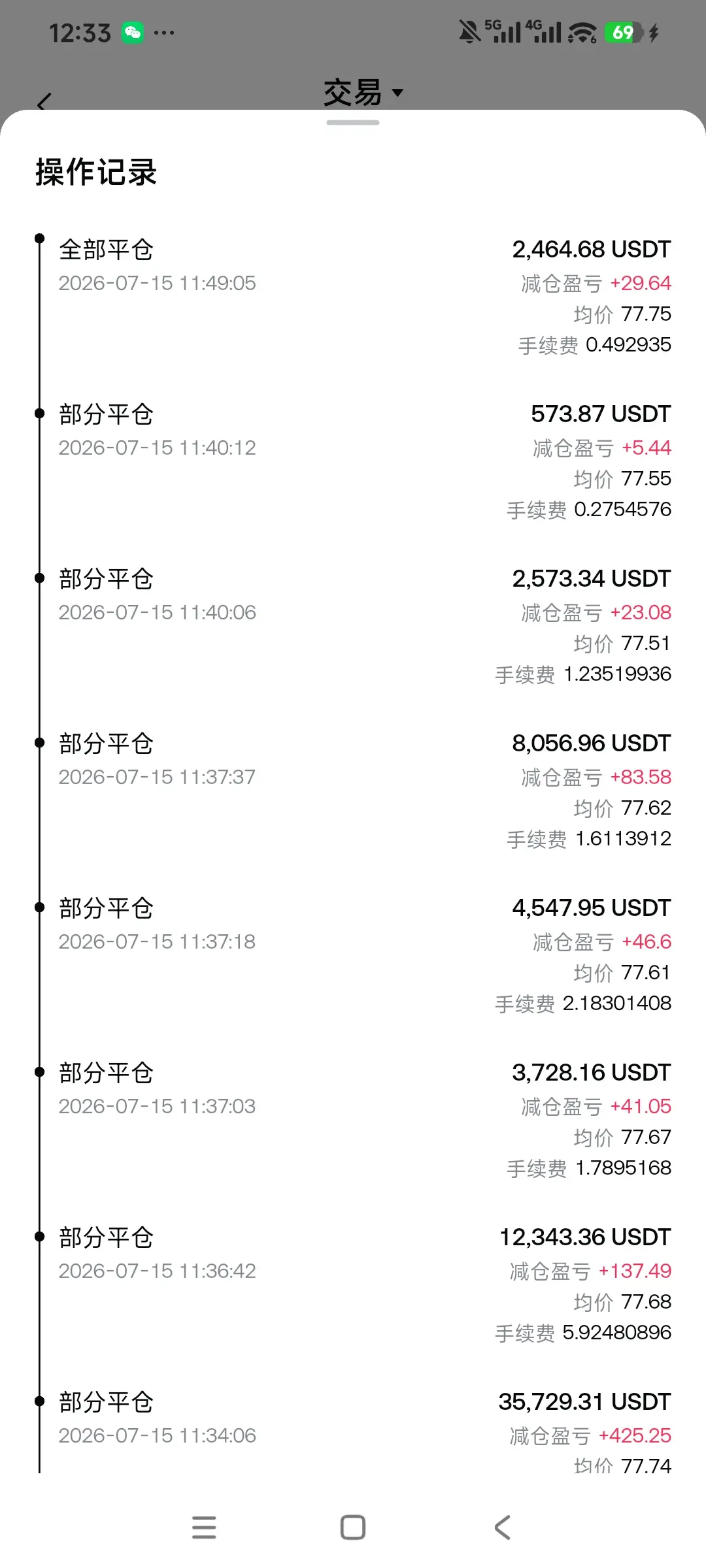The height and width of the screenshot is (1568, 706).
Task: Open the 交易 dropdown in the header
Action: (363, 92)
